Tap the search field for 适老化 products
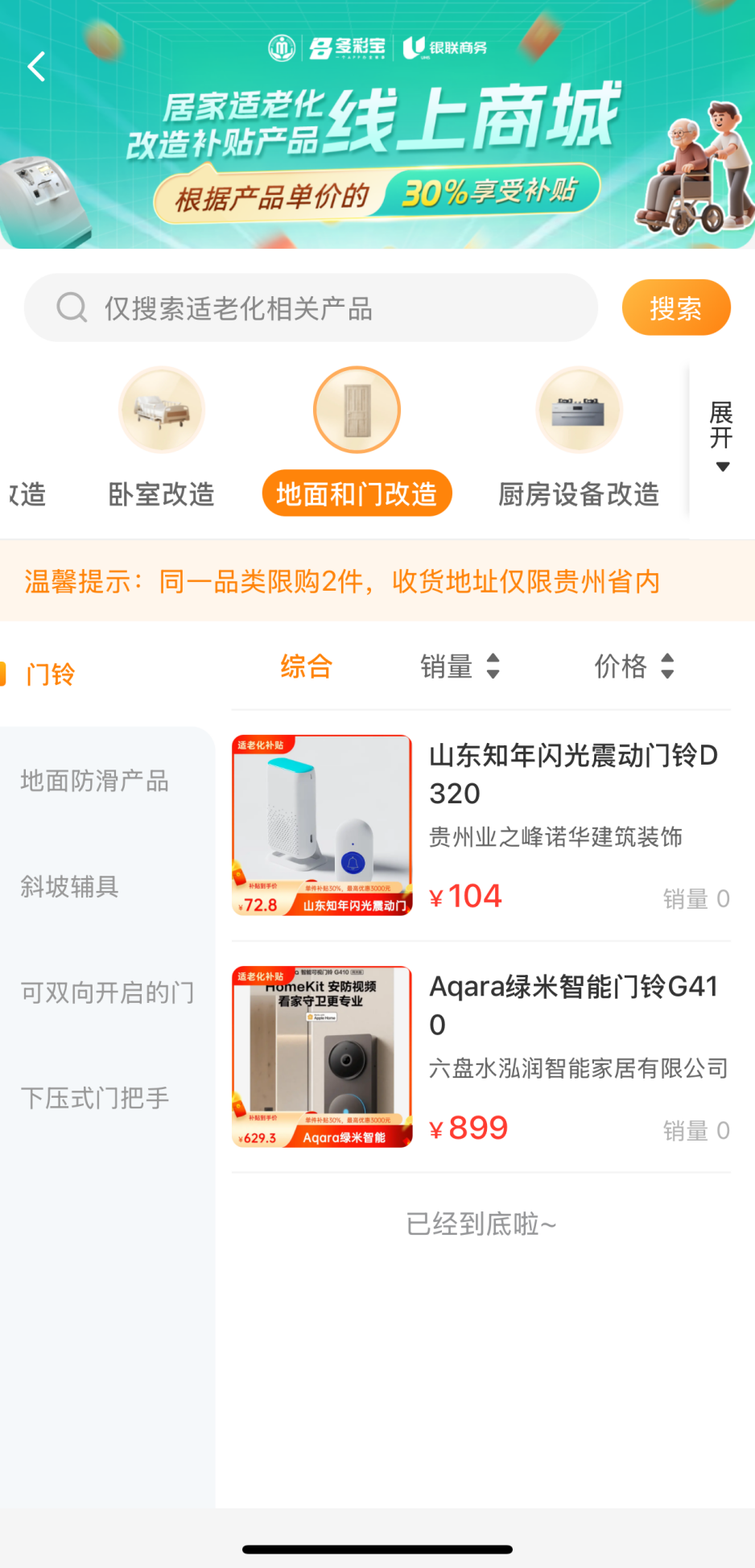The width and height of the screenshot is (755, 1568). pyautogui.click(x=311, y=307)
